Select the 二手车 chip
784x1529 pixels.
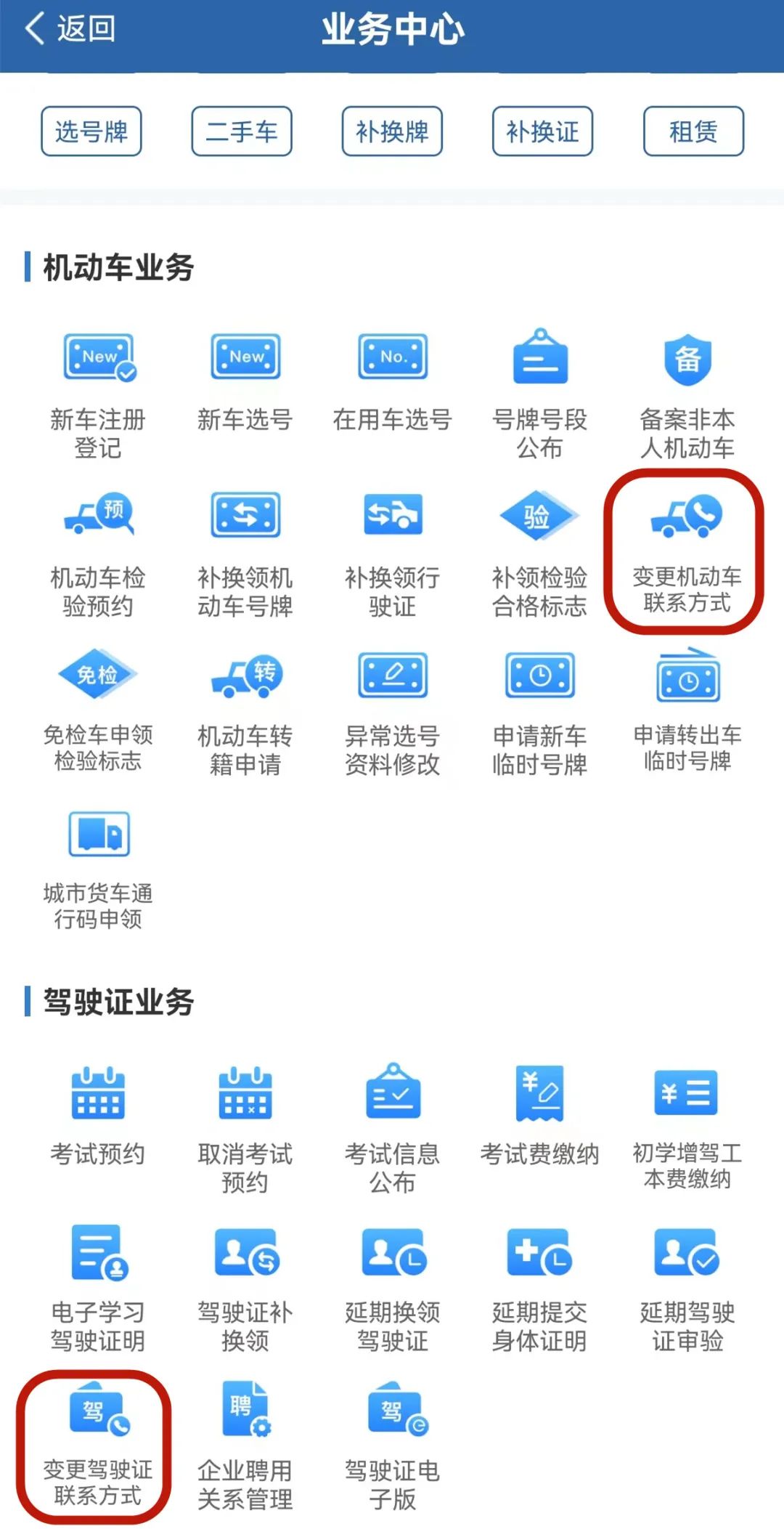tap(242, 131)
